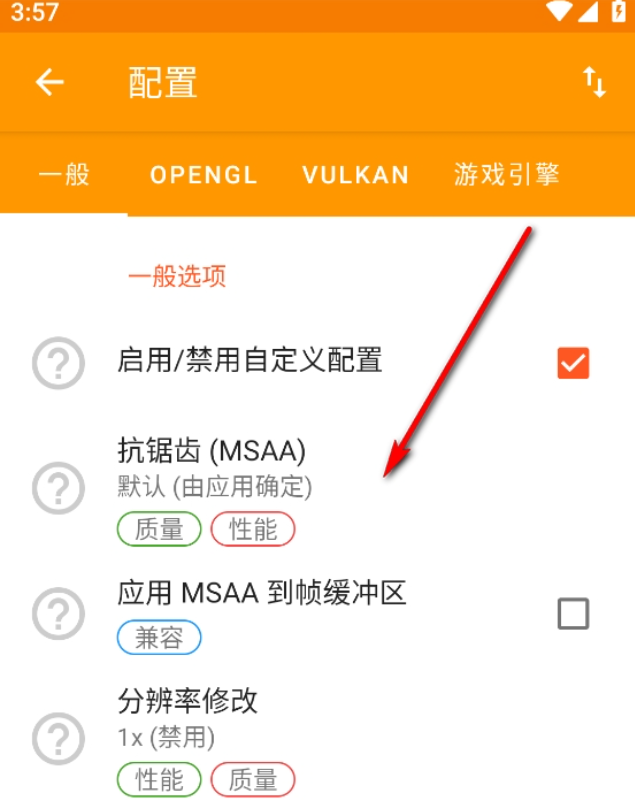This screenshot has width=635, height=806.
Task: Enable 应用 MSAA 到帧缓冲区 checkbox
Action: tap(573, 613)
